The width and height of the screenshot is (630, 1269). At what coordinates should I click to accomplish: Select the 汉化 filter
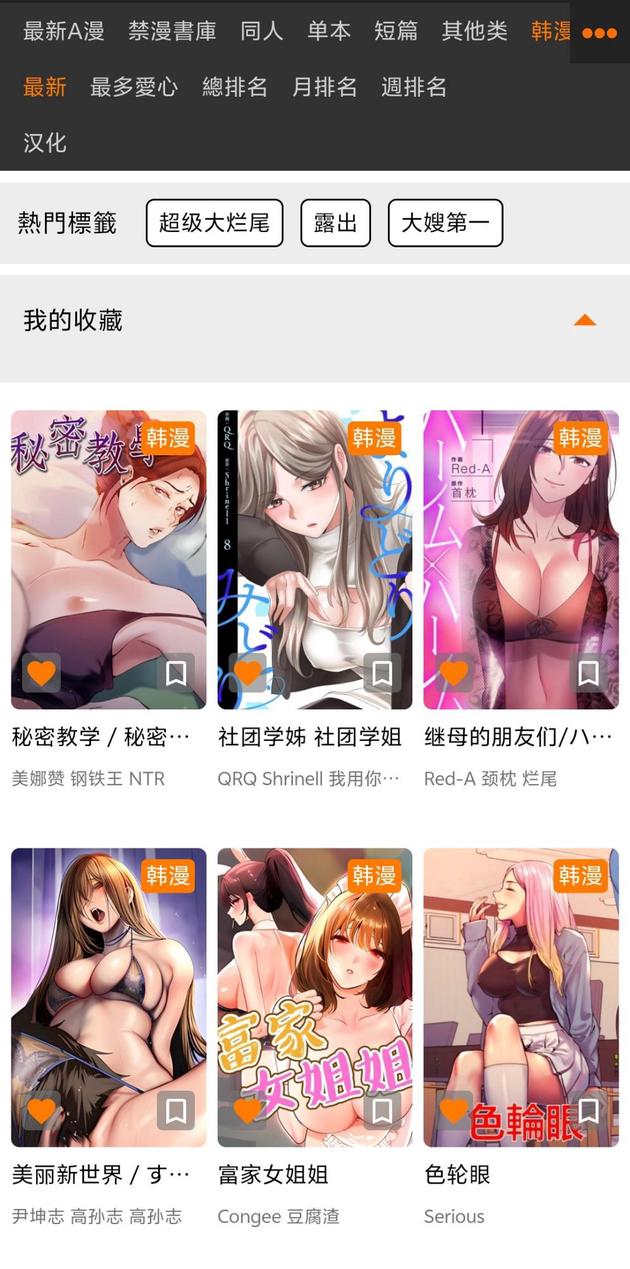(x=45, y=142)
